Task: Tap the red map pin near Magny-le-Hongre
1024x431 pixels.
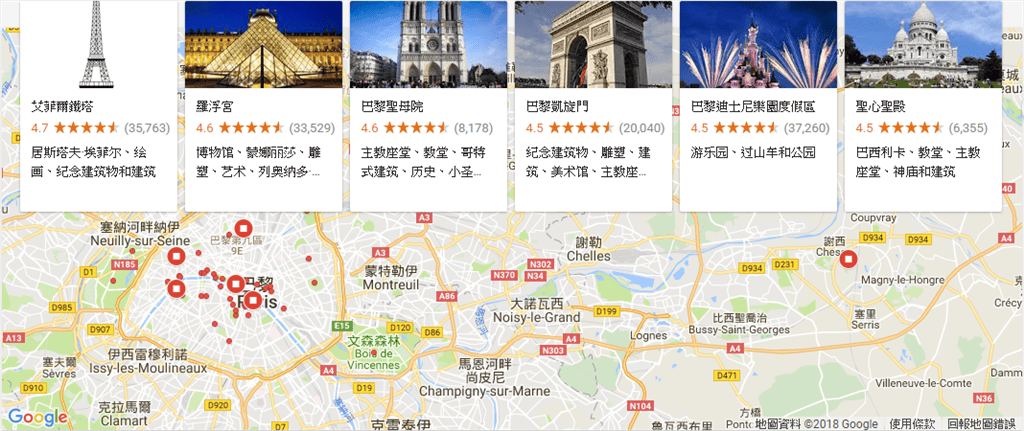Action: coord(849,259)
